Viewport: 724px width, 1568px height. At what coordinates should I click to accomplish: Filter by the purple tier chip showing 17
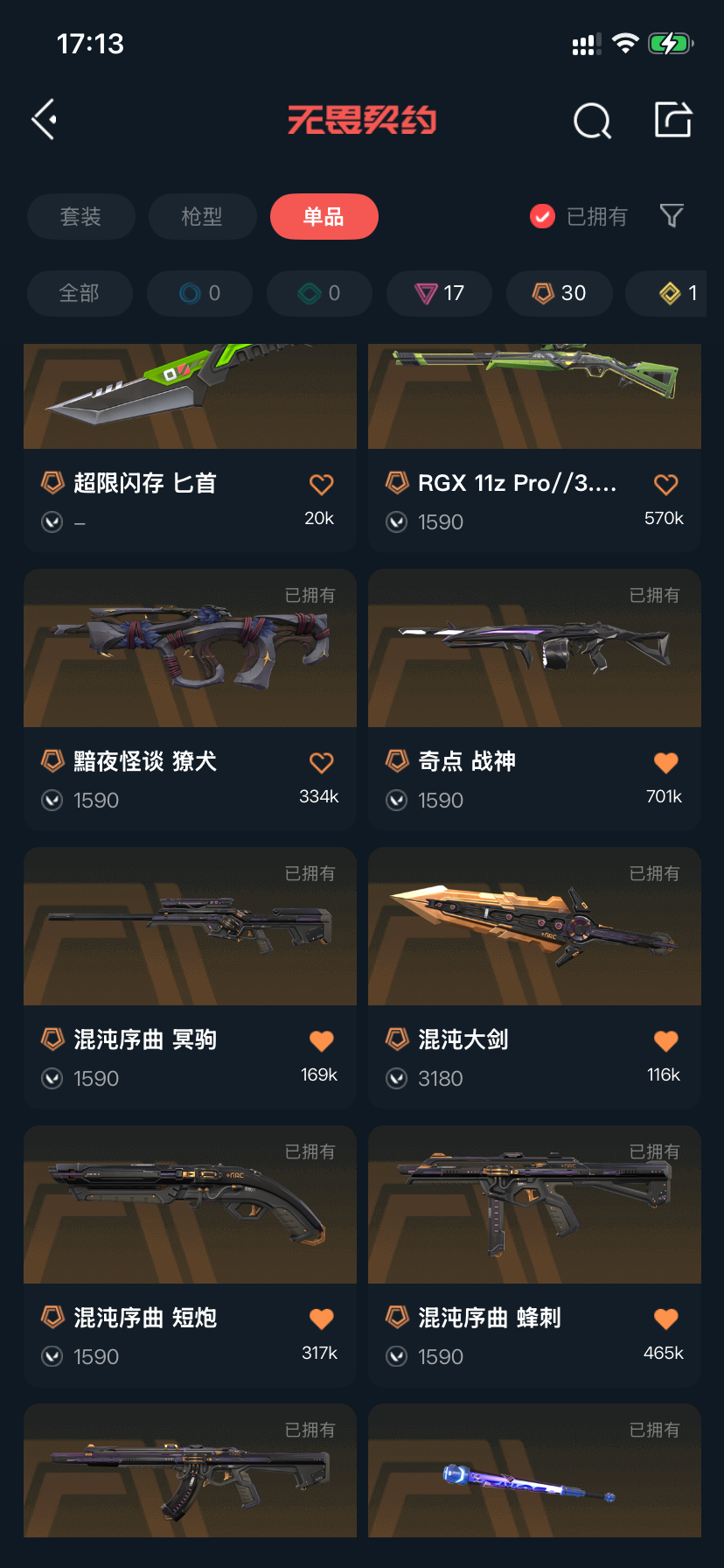[x=439, y=293]
